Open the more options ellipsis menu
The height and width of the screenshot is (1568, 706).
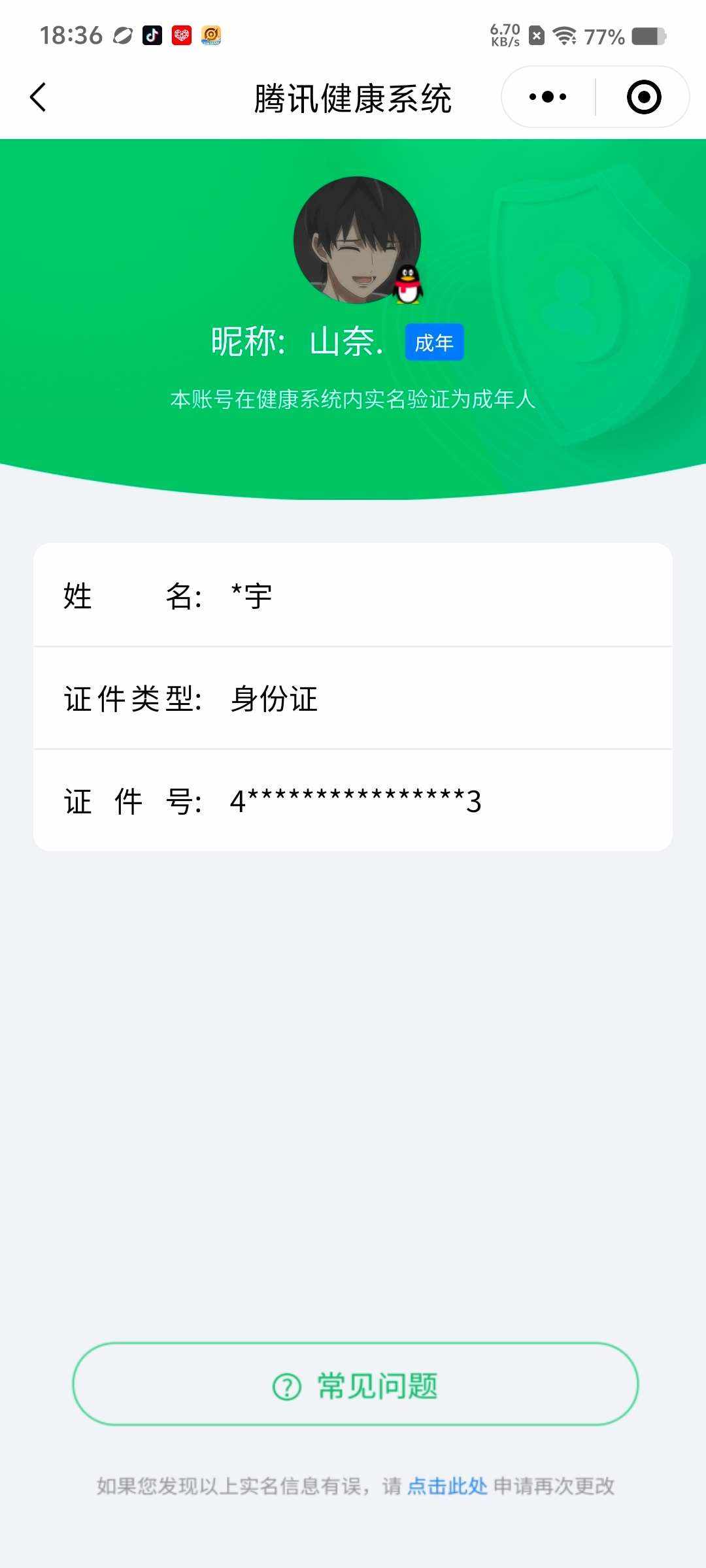pos(548,96)
